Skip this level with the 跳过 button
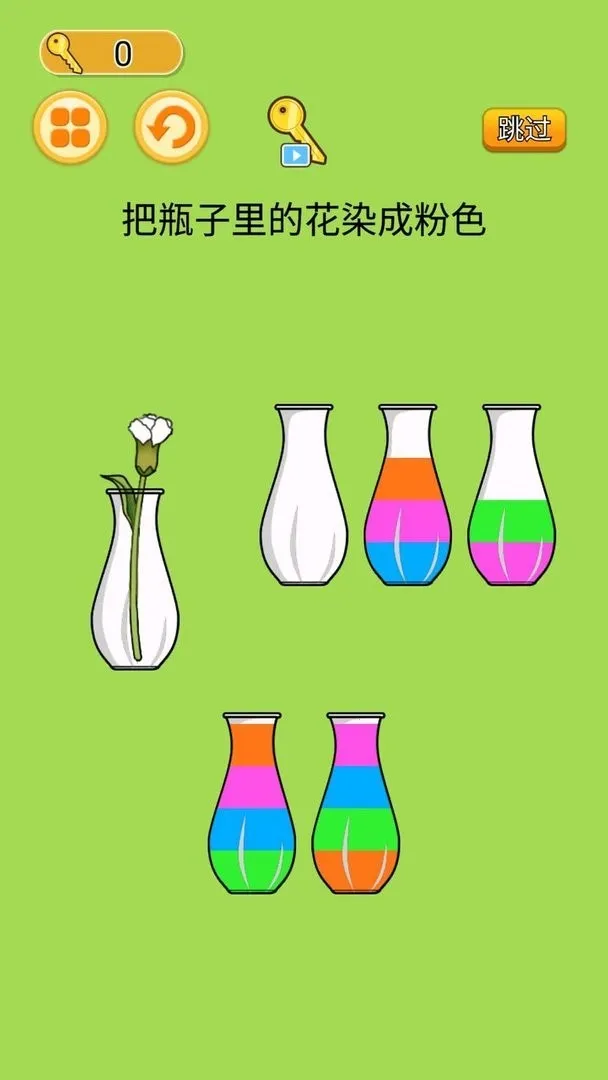Image resolution: width=608 pixels, height=1080 pixels. point(524,130)
